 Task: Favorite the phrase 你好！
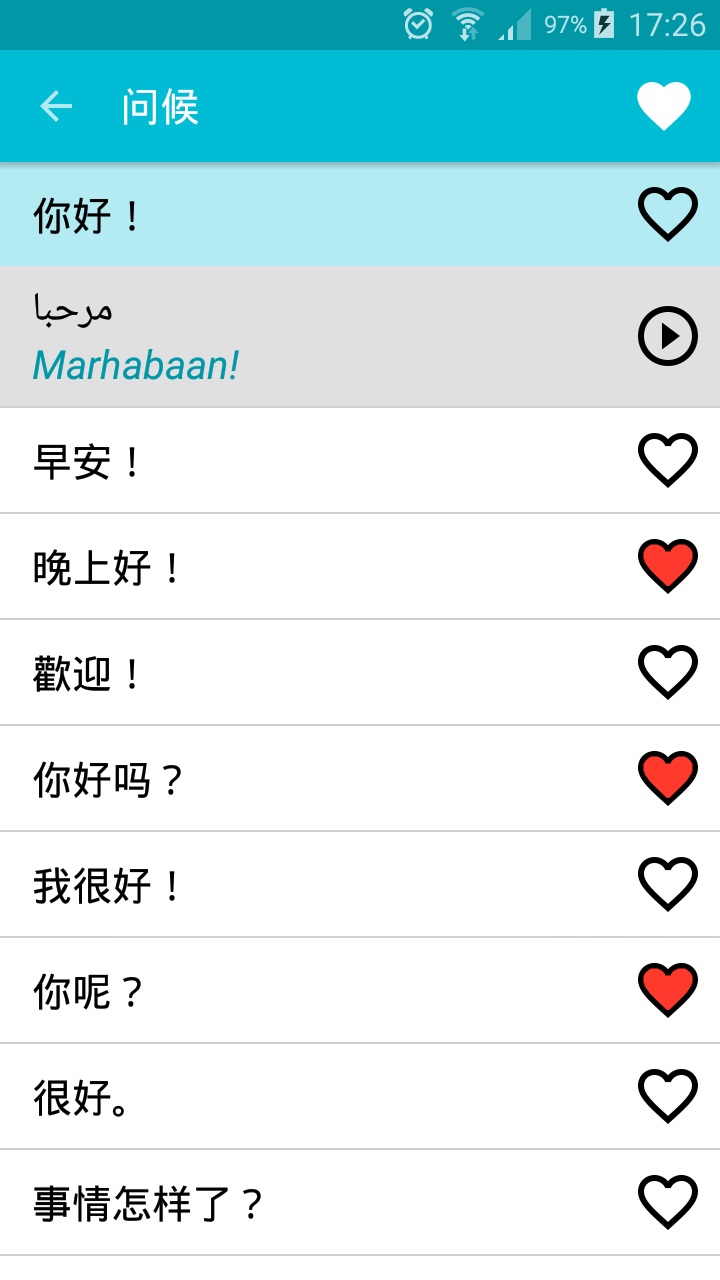pos(666,213)
